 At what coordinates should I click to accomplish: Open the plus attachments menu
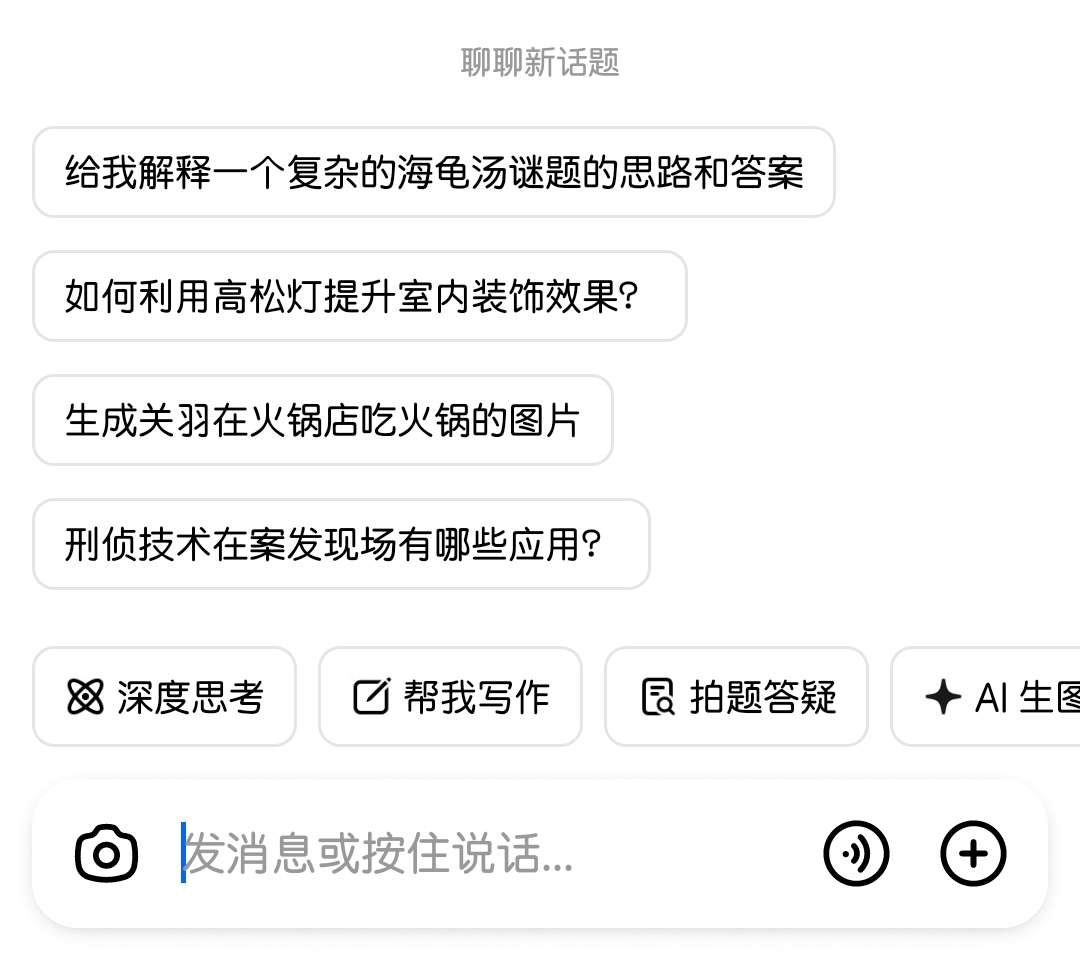click(973, 853)
